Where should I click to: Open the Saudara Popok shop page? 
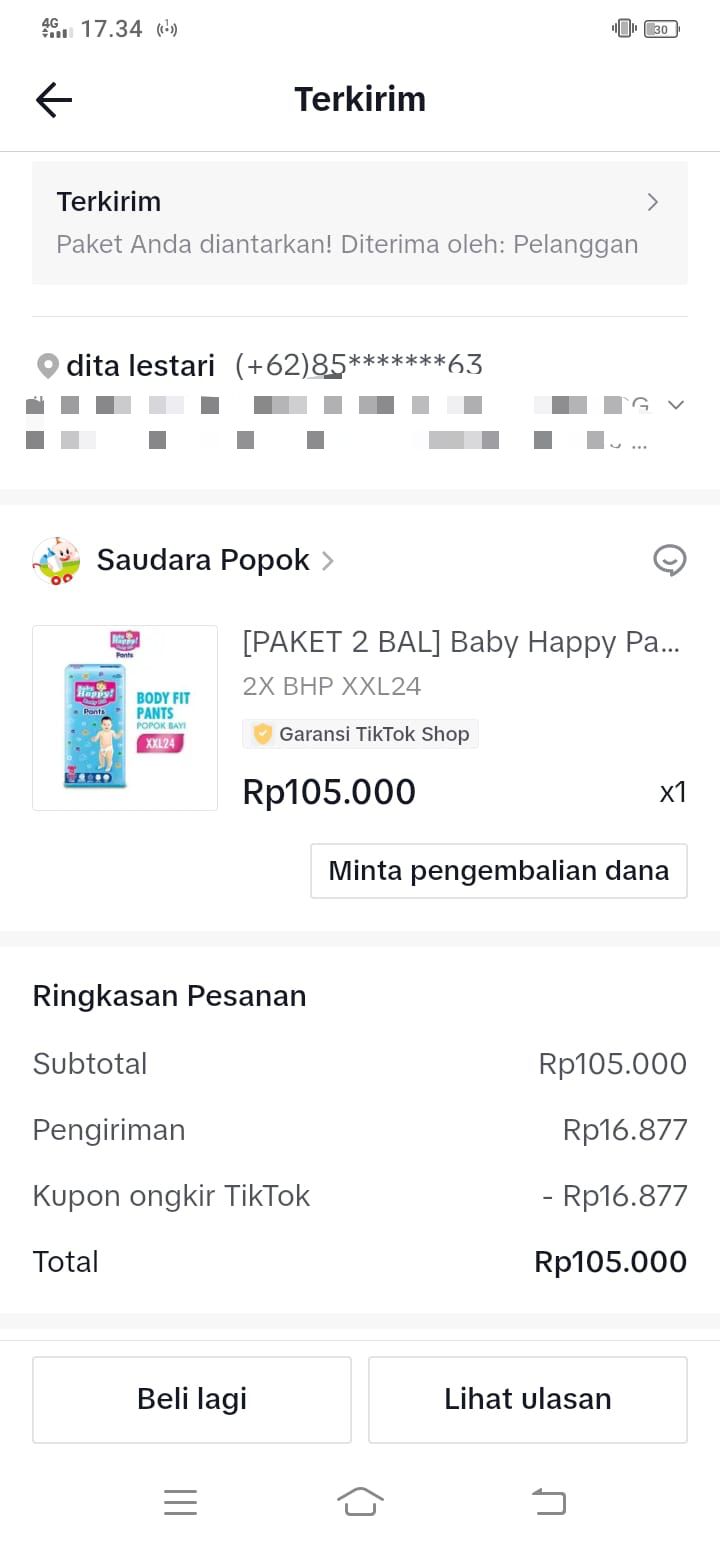click(203, 560)
